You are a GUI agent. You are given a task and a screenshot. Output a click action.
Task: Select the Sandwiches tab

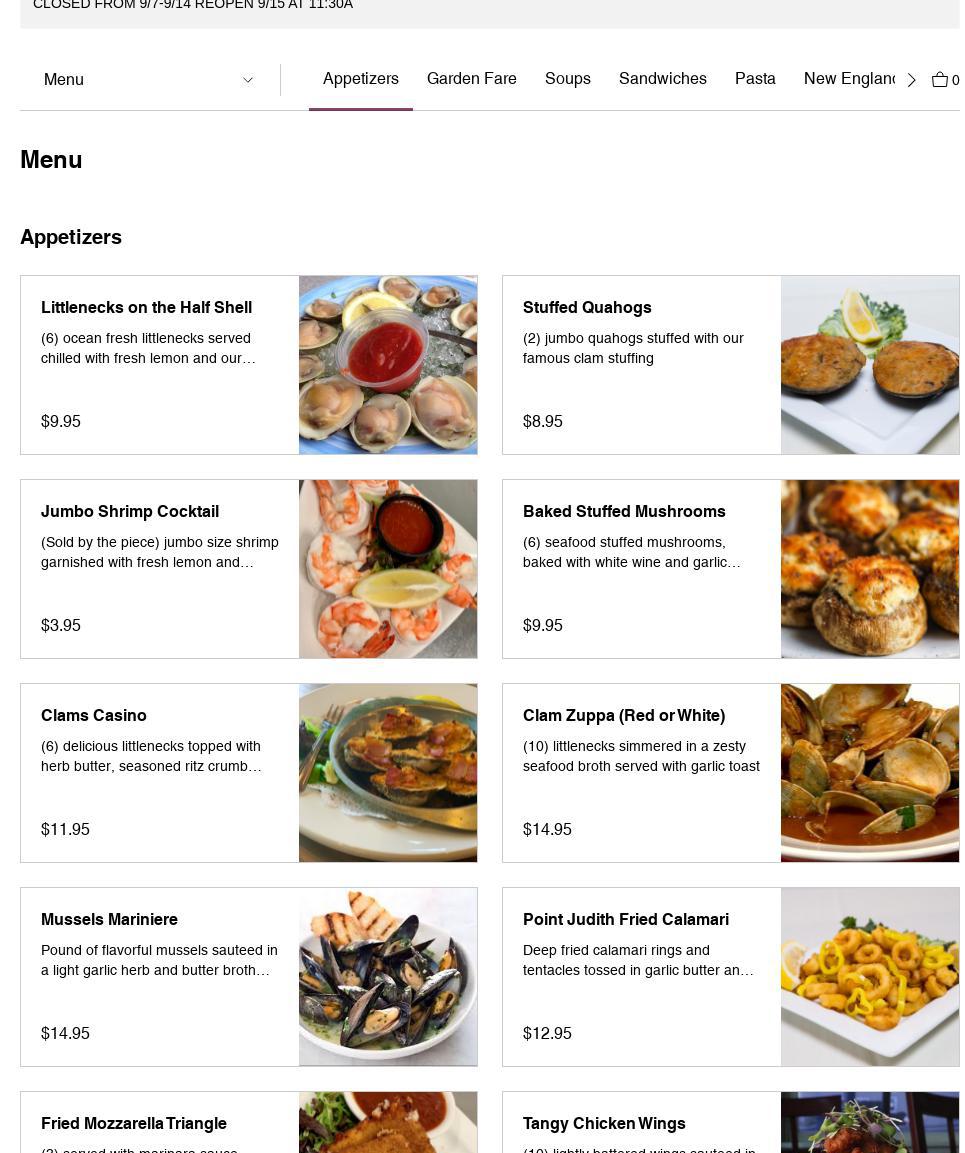(x=662, y=79)
